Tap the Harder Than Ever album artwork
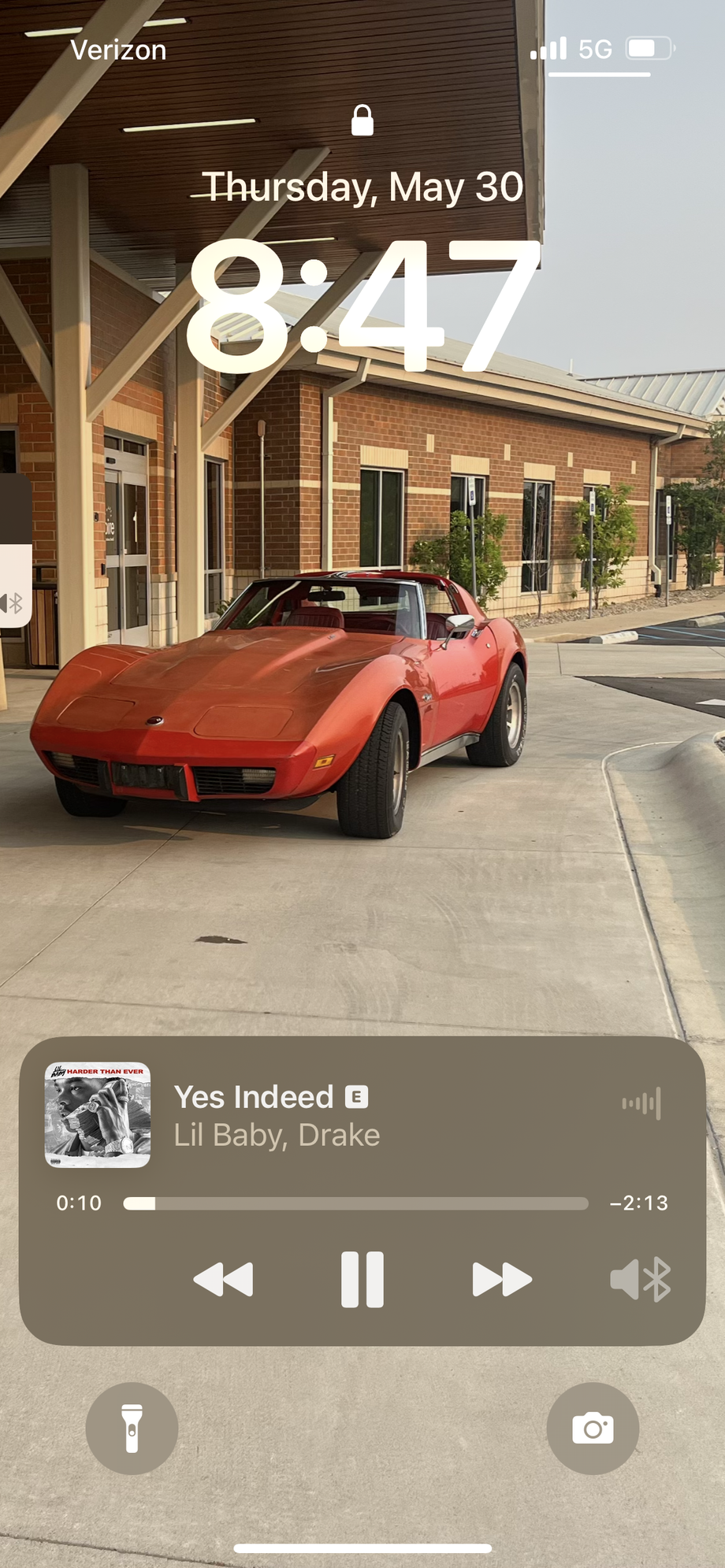Image resolution: width=725 pixels, height=1568 pixels. point(98,1114)
